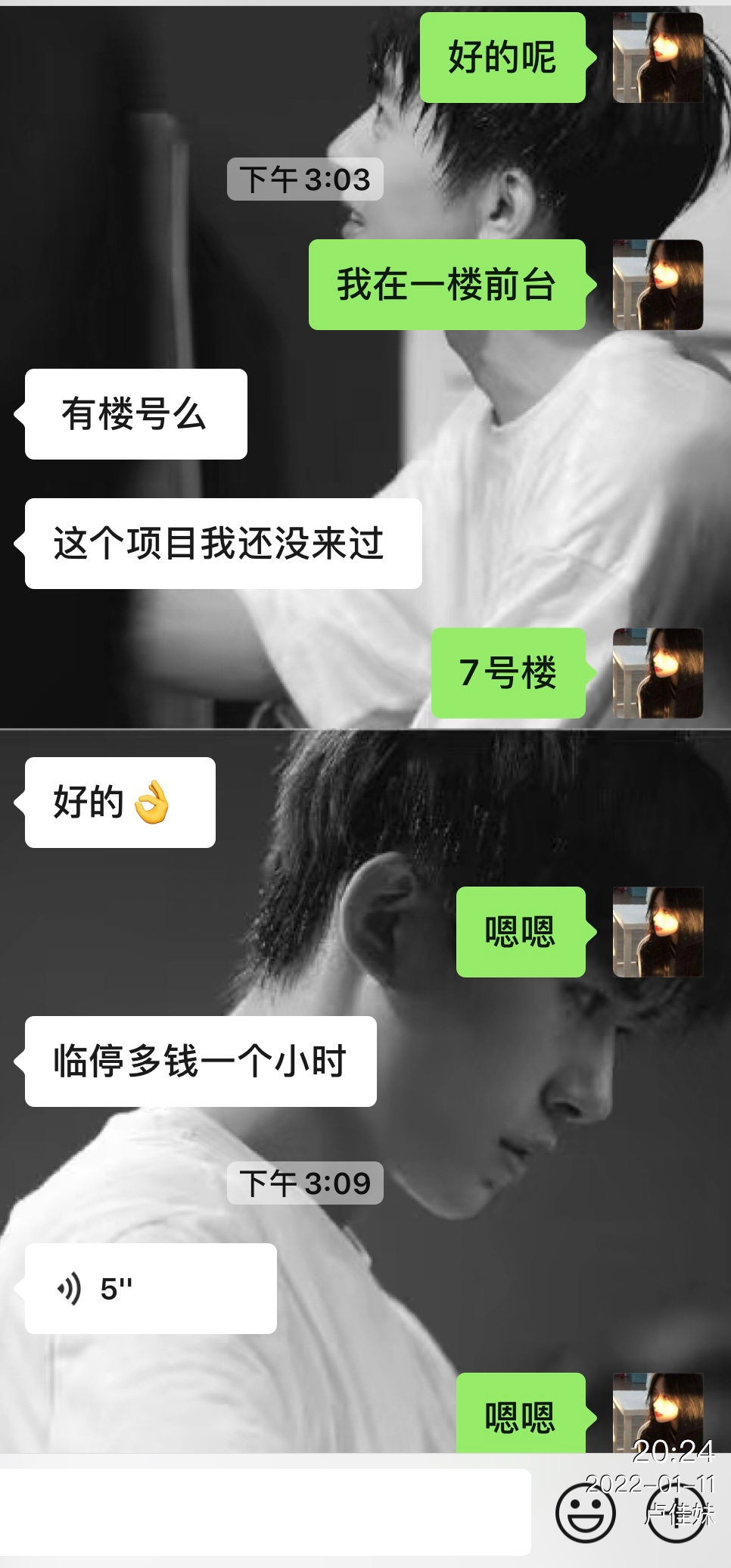Viewport: 731px width, 1568px height.
Task: Play the 5'' voice message
Action: [150, 1288]
